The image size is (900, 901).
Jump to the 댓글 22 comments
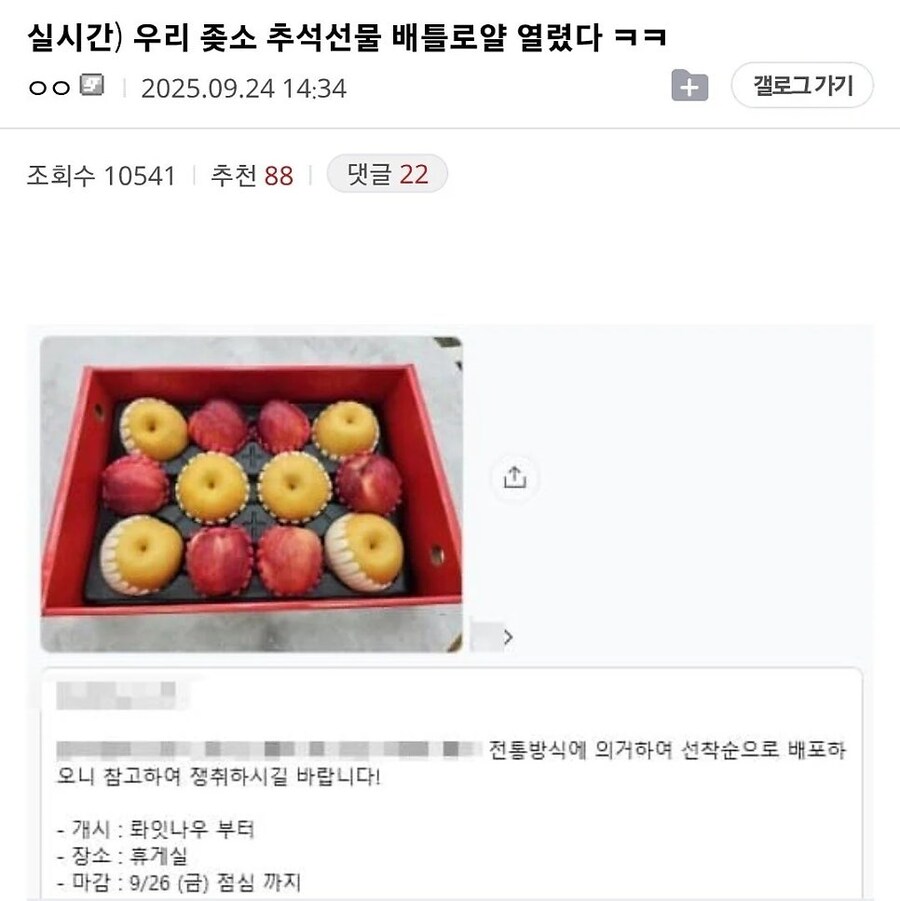pyautogui.click(x=387, y=175)
